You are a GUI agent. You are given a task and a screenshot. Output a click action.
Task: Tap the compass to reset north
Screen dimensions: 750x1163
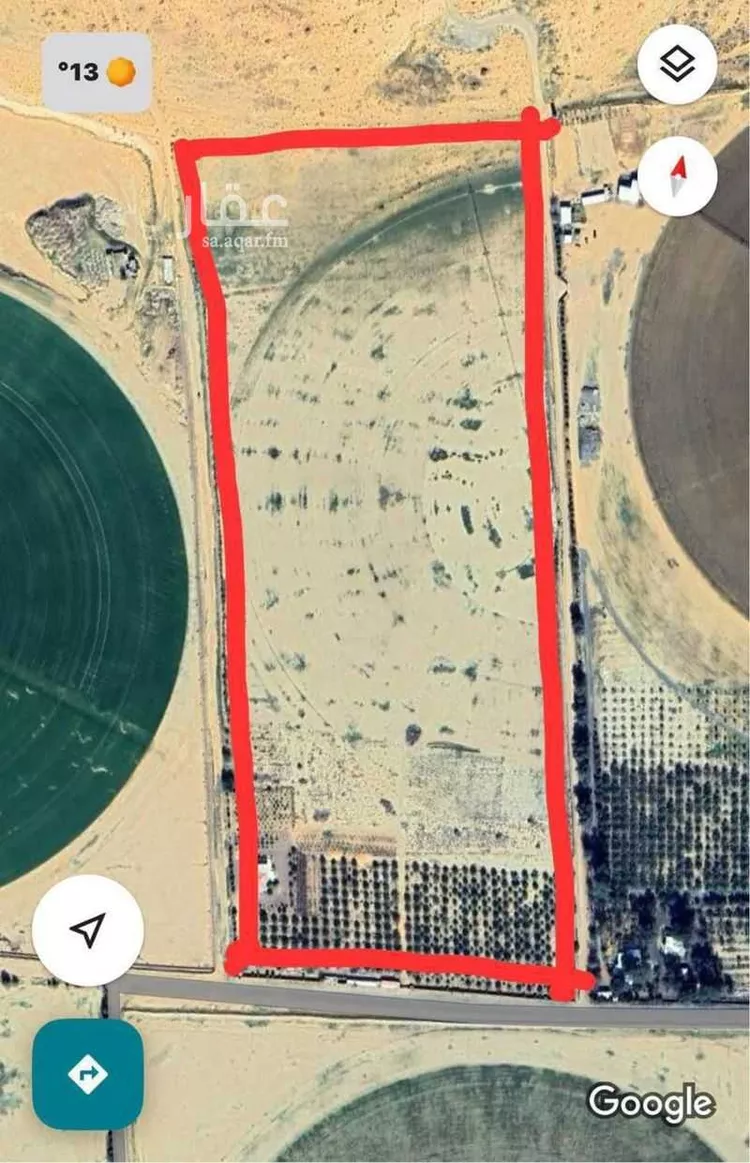point(678,176)
